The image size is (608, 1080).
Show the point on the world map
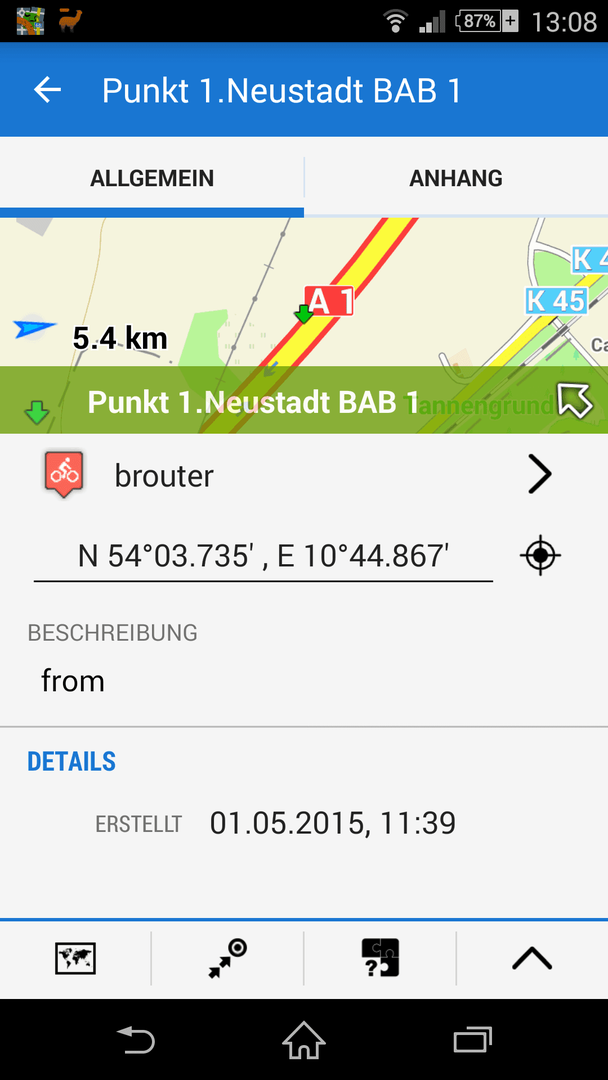[x=76, y=959]
